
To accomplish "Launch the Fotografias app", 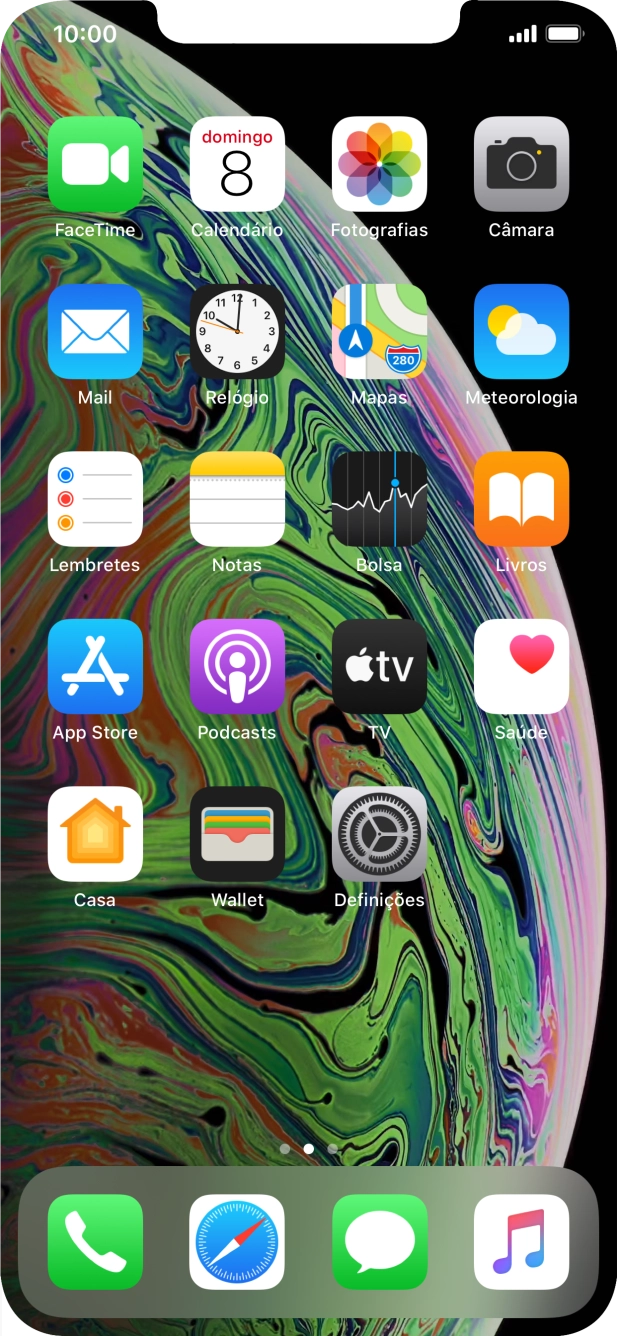I will coord(379,164).
